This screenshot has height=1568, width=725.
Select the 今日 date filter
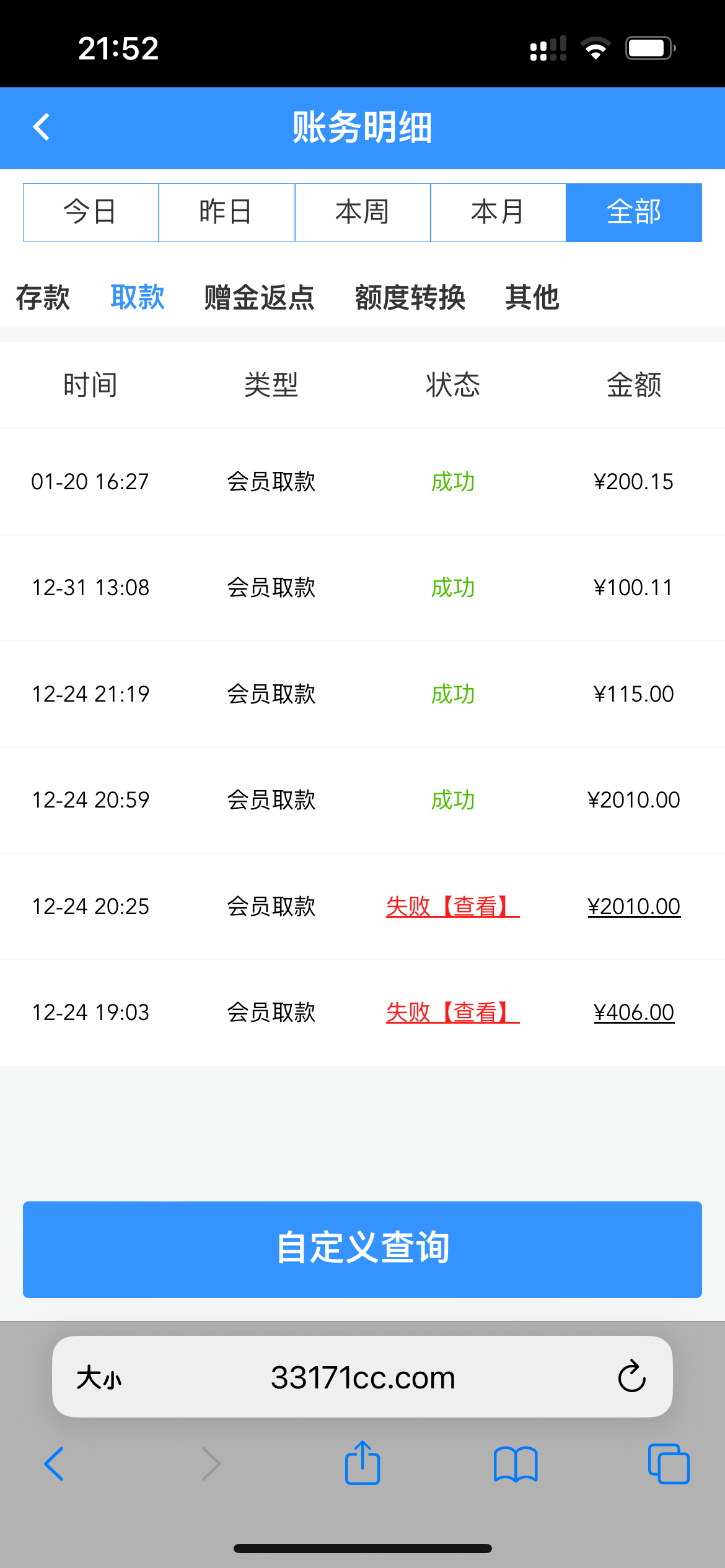pos(90,212)
